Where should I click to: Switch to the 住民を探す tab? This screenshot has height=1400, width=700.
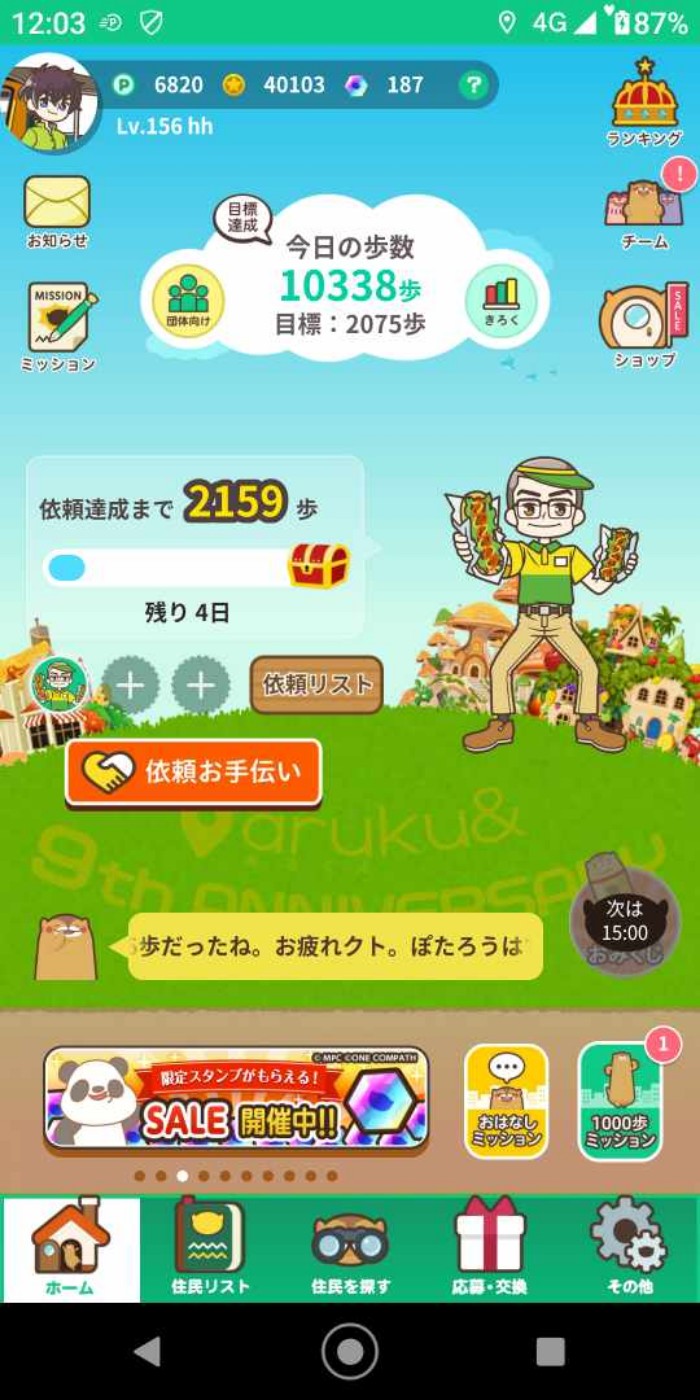click(x=350, y=1248)
